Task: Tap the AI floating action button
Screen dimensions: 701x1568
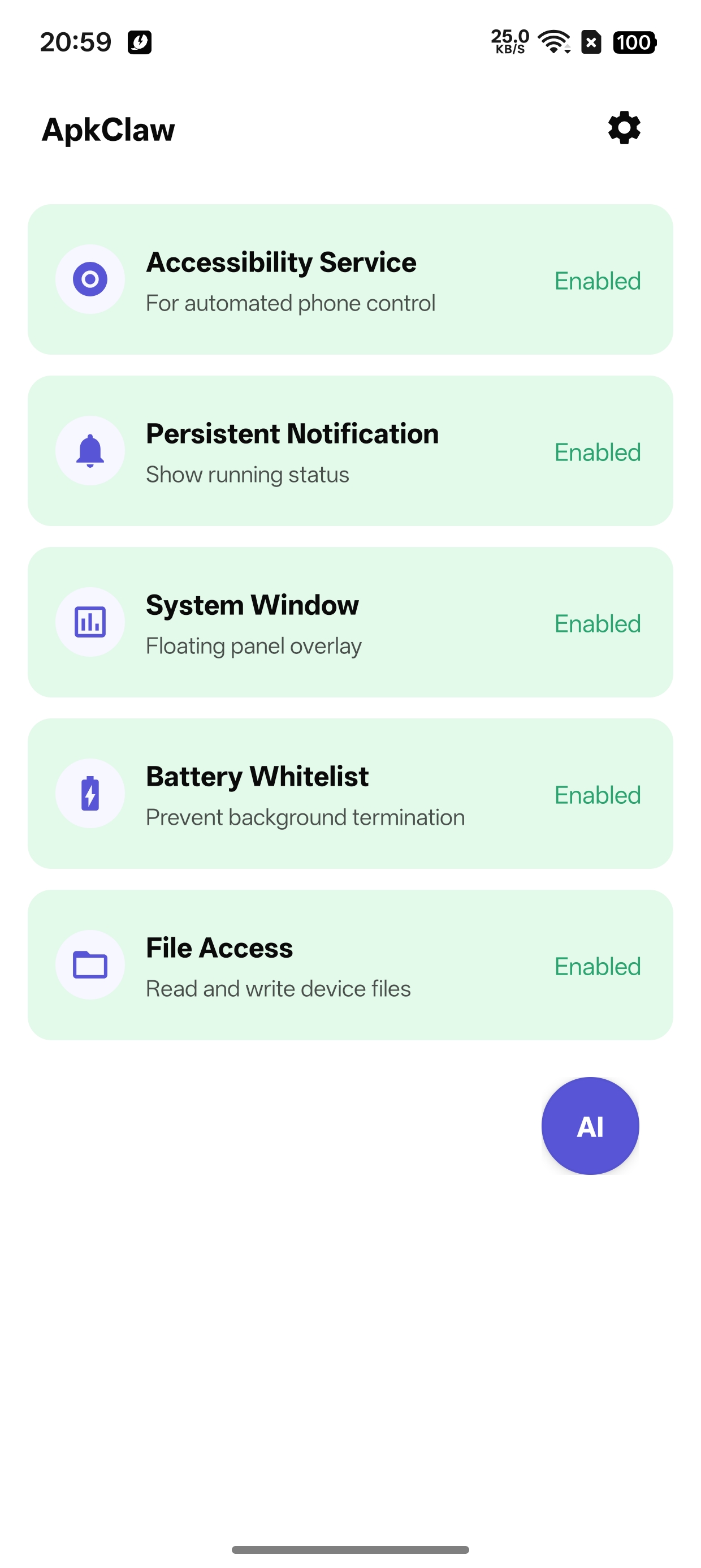Action: (589, 1126)
